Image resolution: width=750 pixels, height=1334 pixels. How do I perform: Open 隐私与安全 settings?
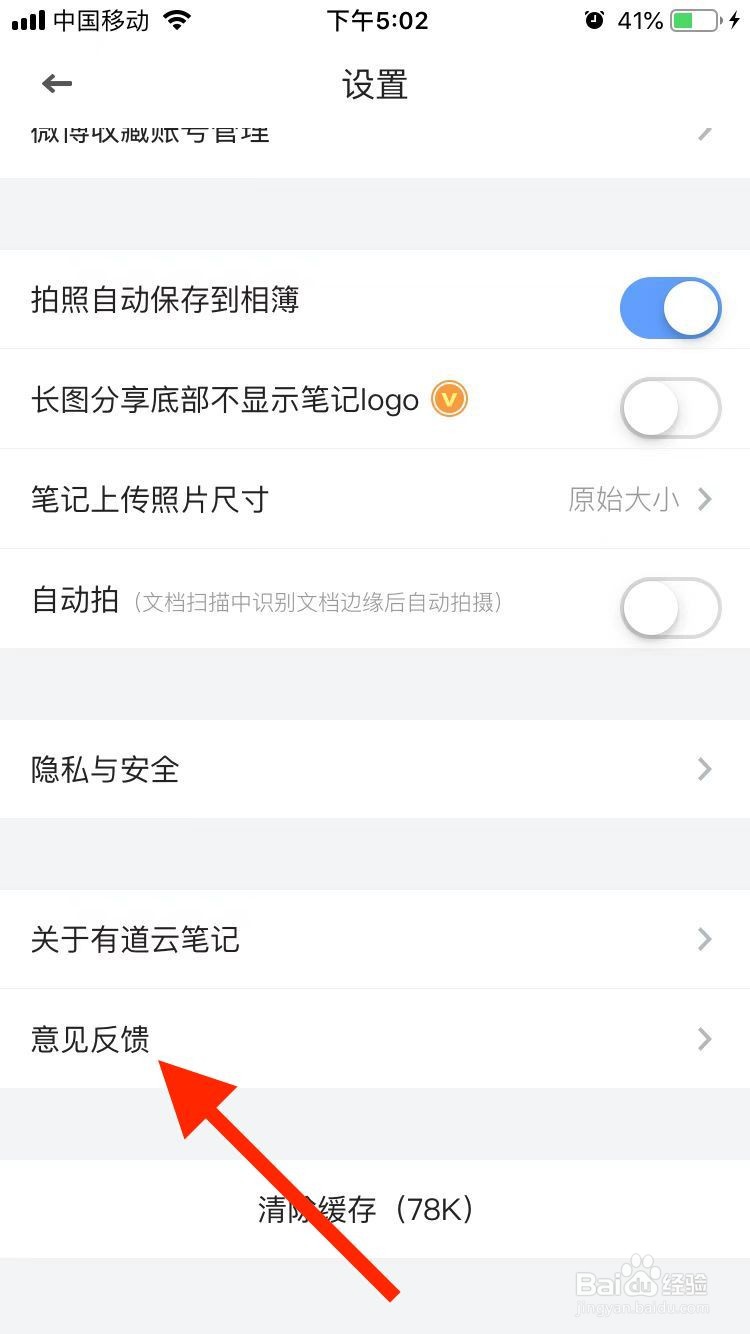(x=375, y=769)
